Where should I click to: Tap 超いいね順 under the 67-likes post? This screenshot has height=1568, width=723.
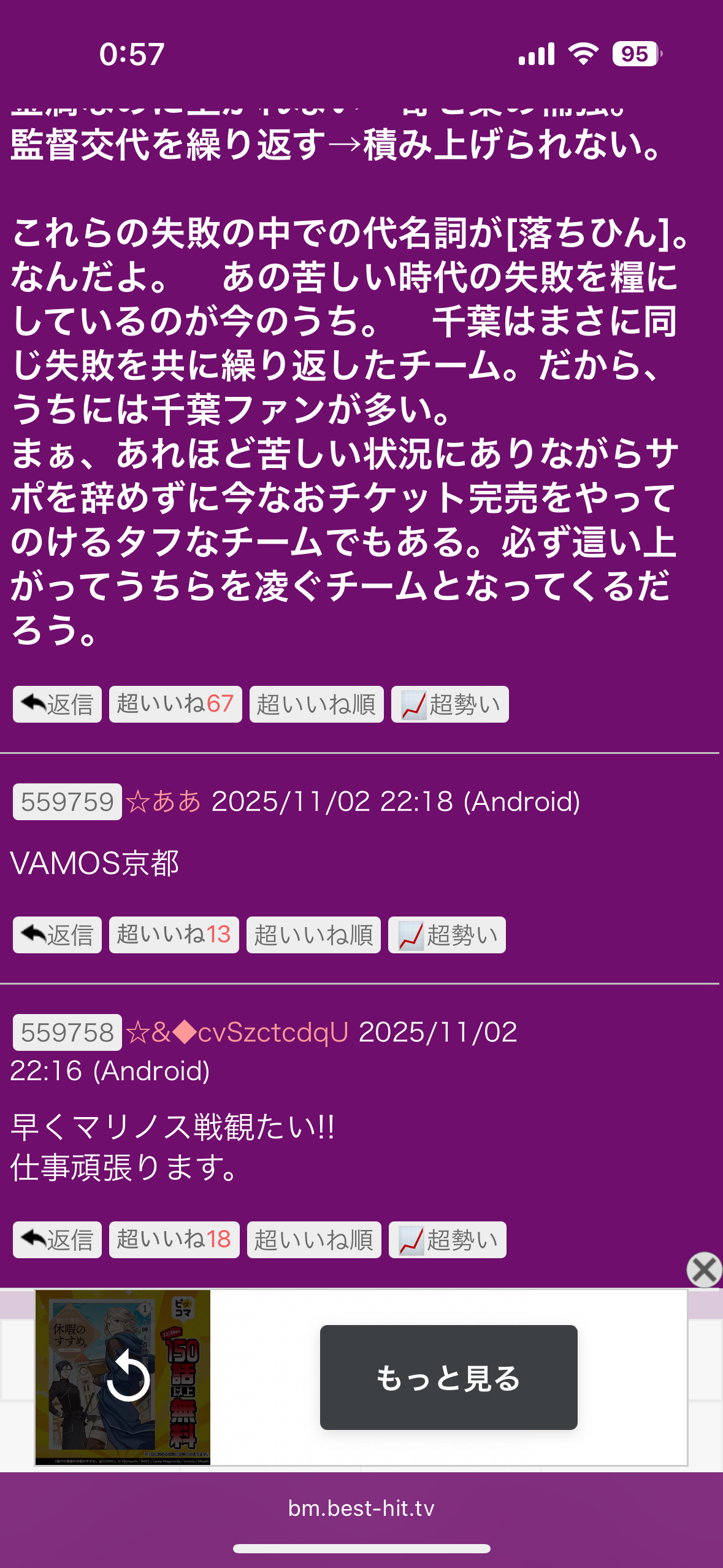[316, 704]
